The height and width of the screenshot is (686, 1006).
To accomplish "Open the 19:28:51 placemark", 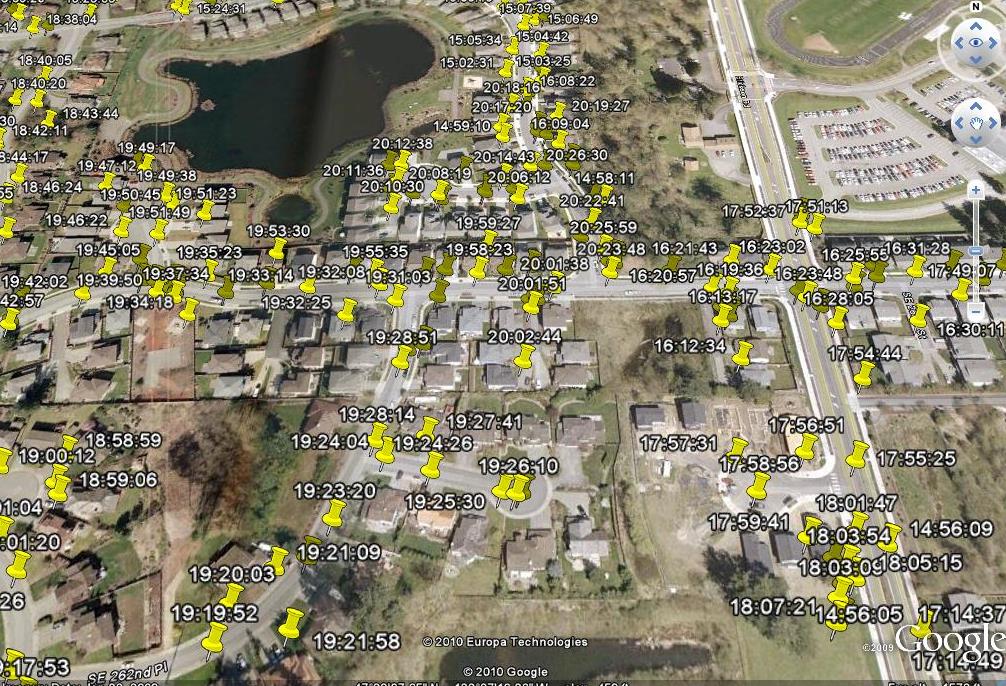I will [x=402, y=357].
